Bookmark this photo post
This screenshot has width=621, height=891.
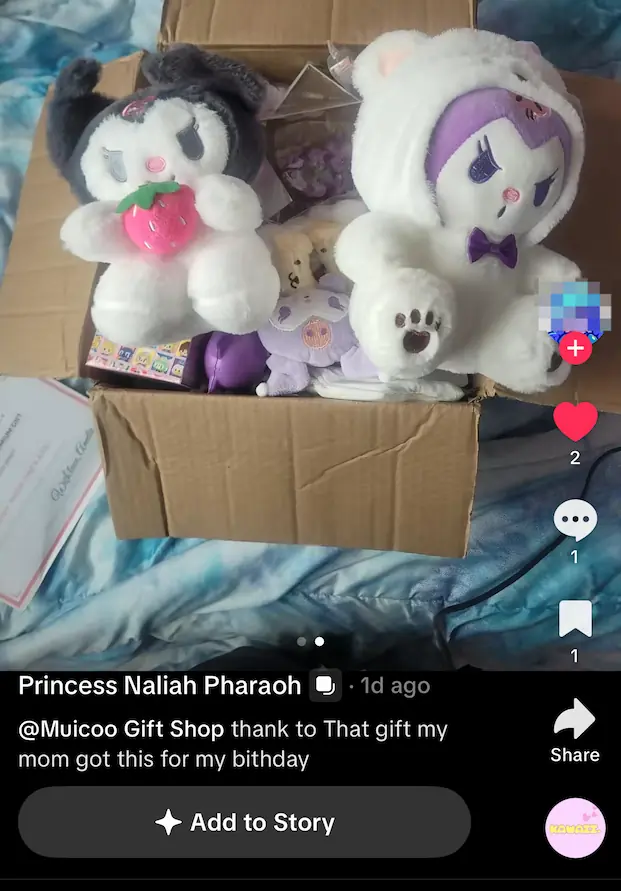[575, 620]
